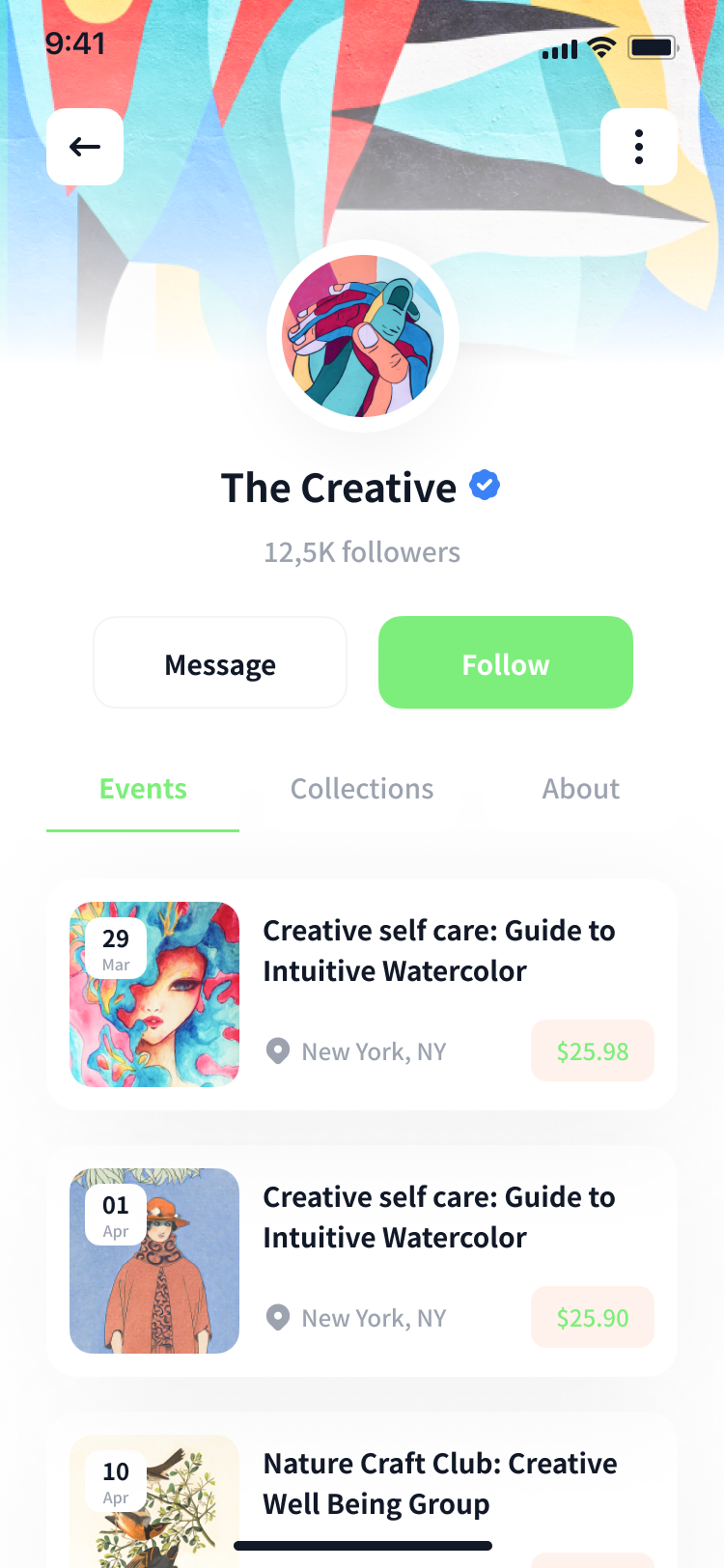Switch to the About tab

tap(580, 790)
